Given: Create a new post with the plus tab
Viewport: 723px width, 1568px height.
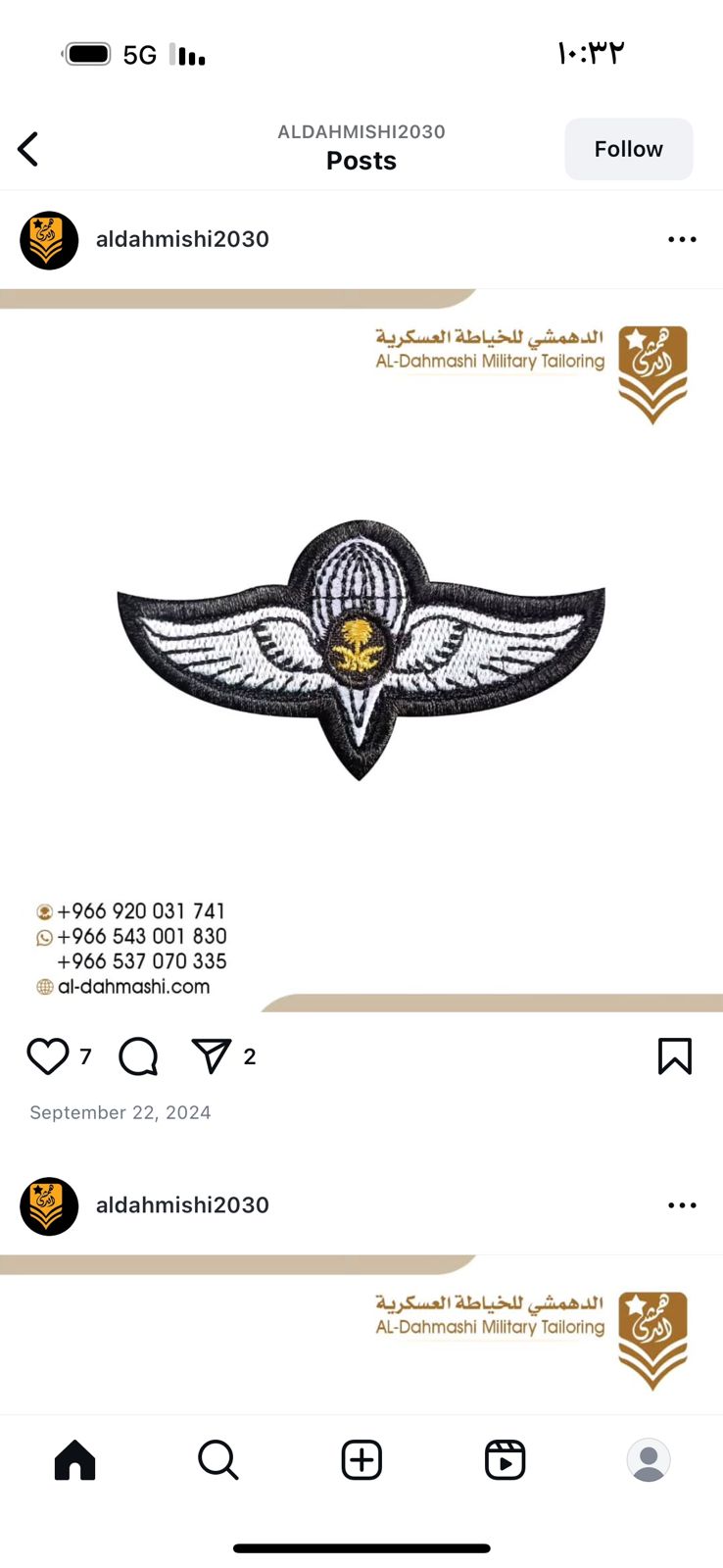Looking at the screenshot, I should click(x=361, y=1460).
